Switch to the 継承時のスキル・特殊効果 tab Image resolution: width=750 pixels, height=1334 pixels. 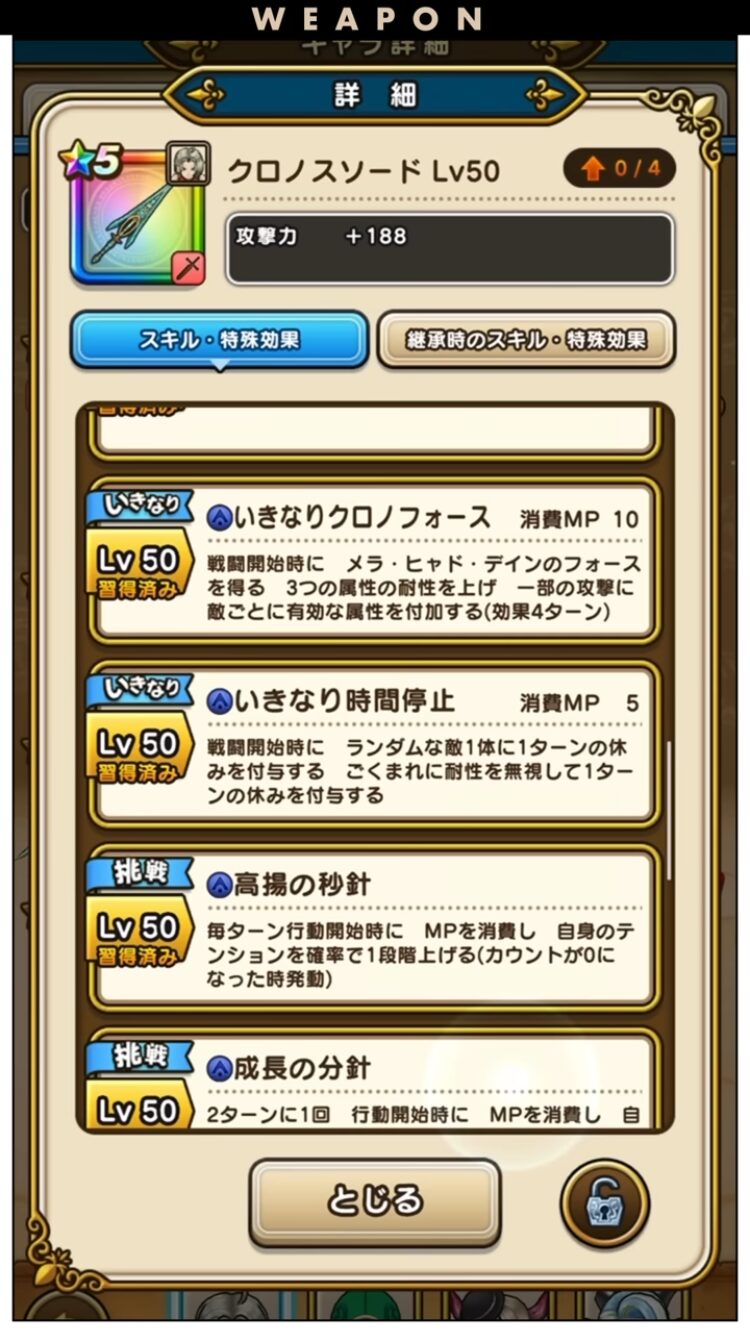526,340
